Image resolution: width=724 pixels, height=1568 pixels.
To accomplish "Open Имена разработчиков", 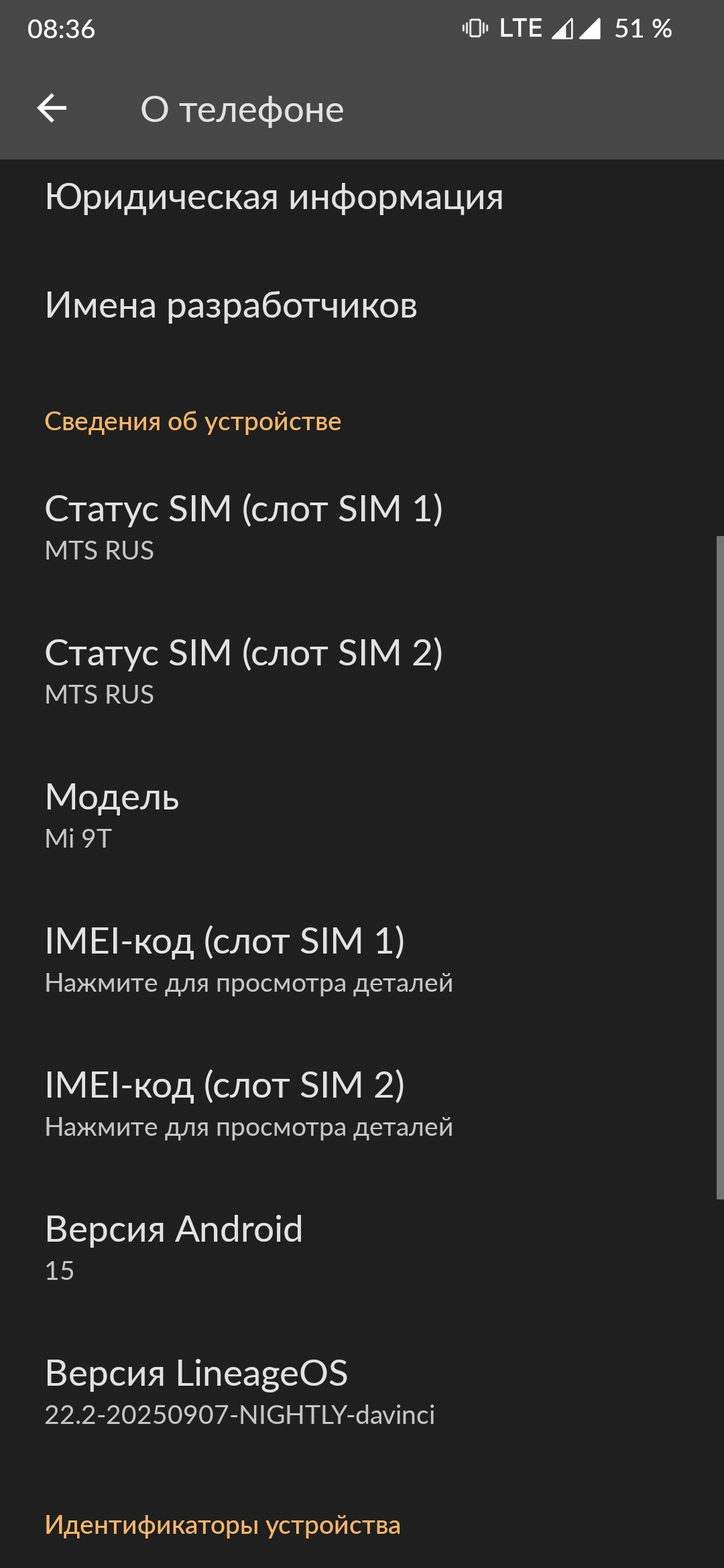I will pos(231,306).
